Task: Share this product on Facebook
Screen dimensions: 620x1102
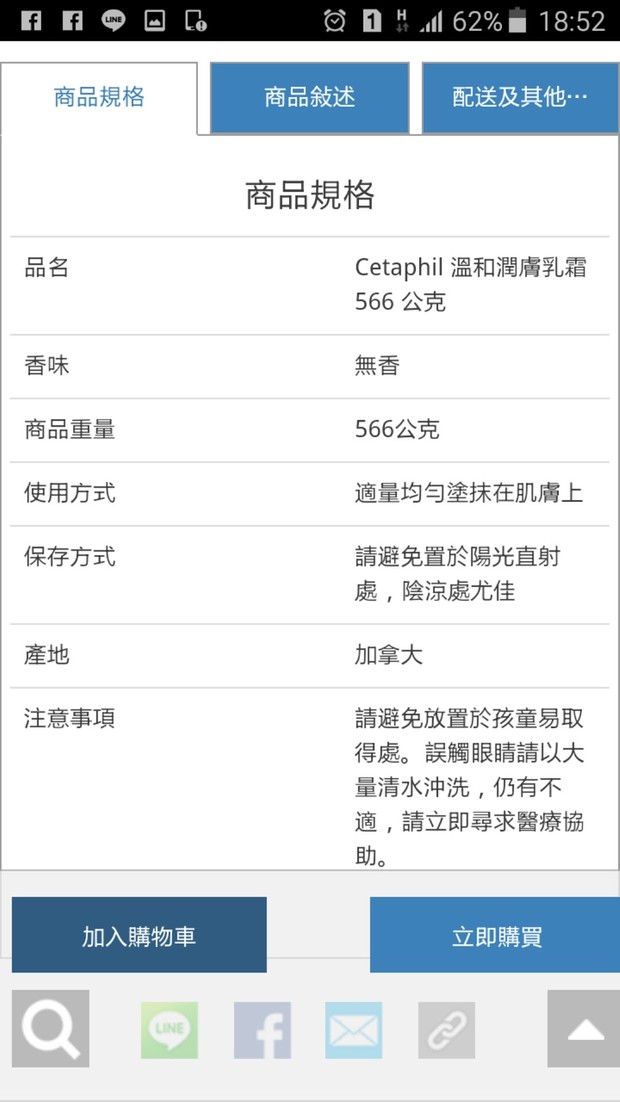Action: point(262,1030)
